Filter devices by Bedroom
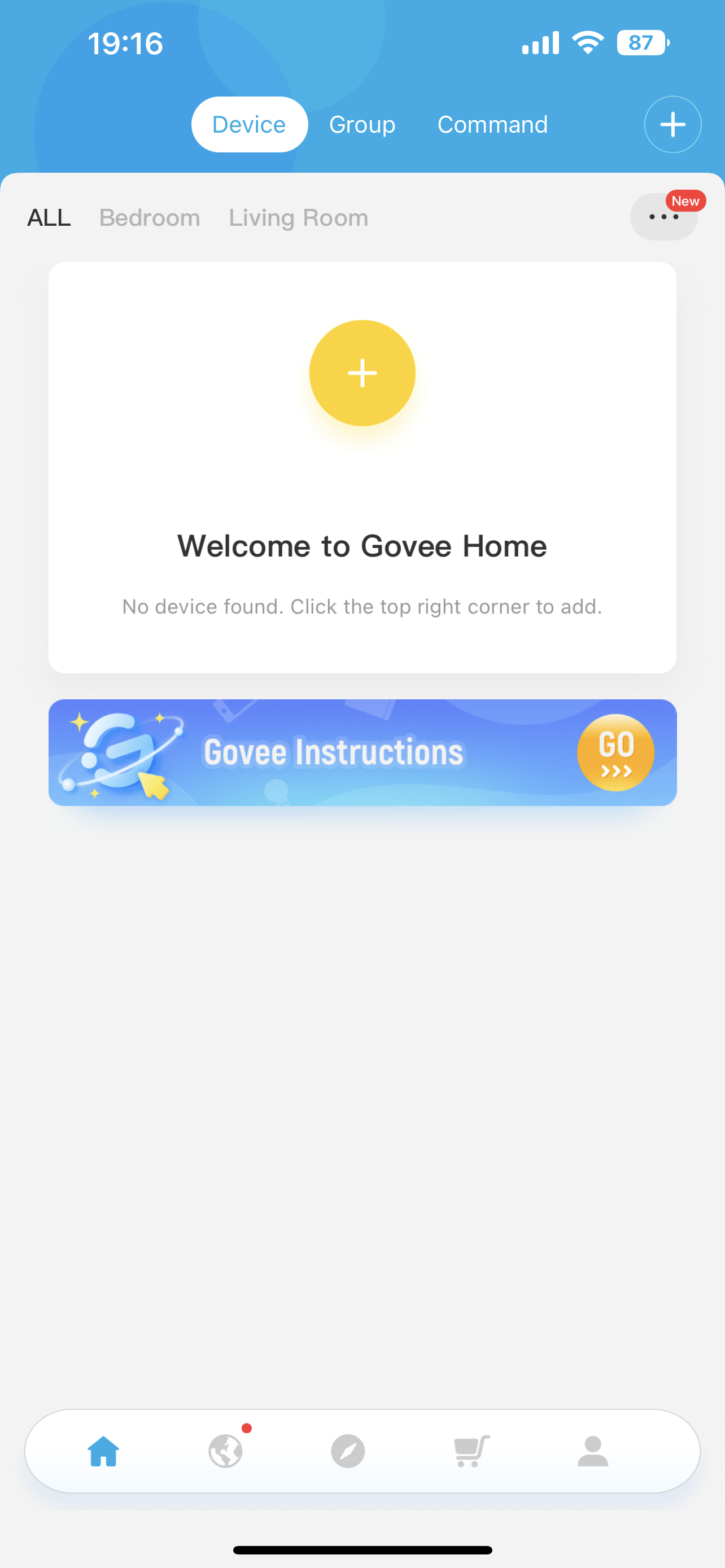This screenshot has width=725, height=1568. click(150, 218)
